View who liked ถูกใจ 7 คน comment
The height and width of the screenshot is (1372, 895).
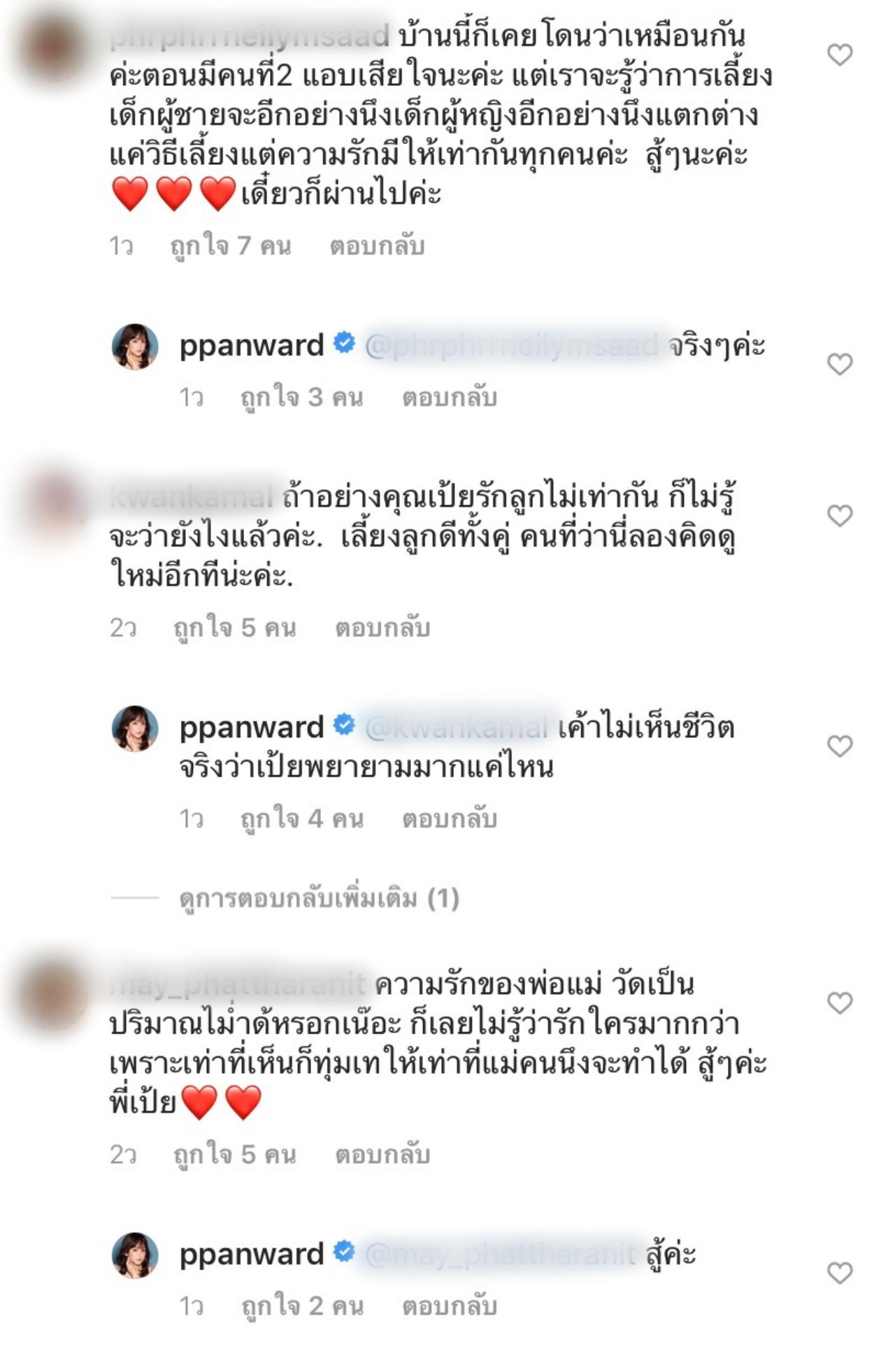[231, 246]
